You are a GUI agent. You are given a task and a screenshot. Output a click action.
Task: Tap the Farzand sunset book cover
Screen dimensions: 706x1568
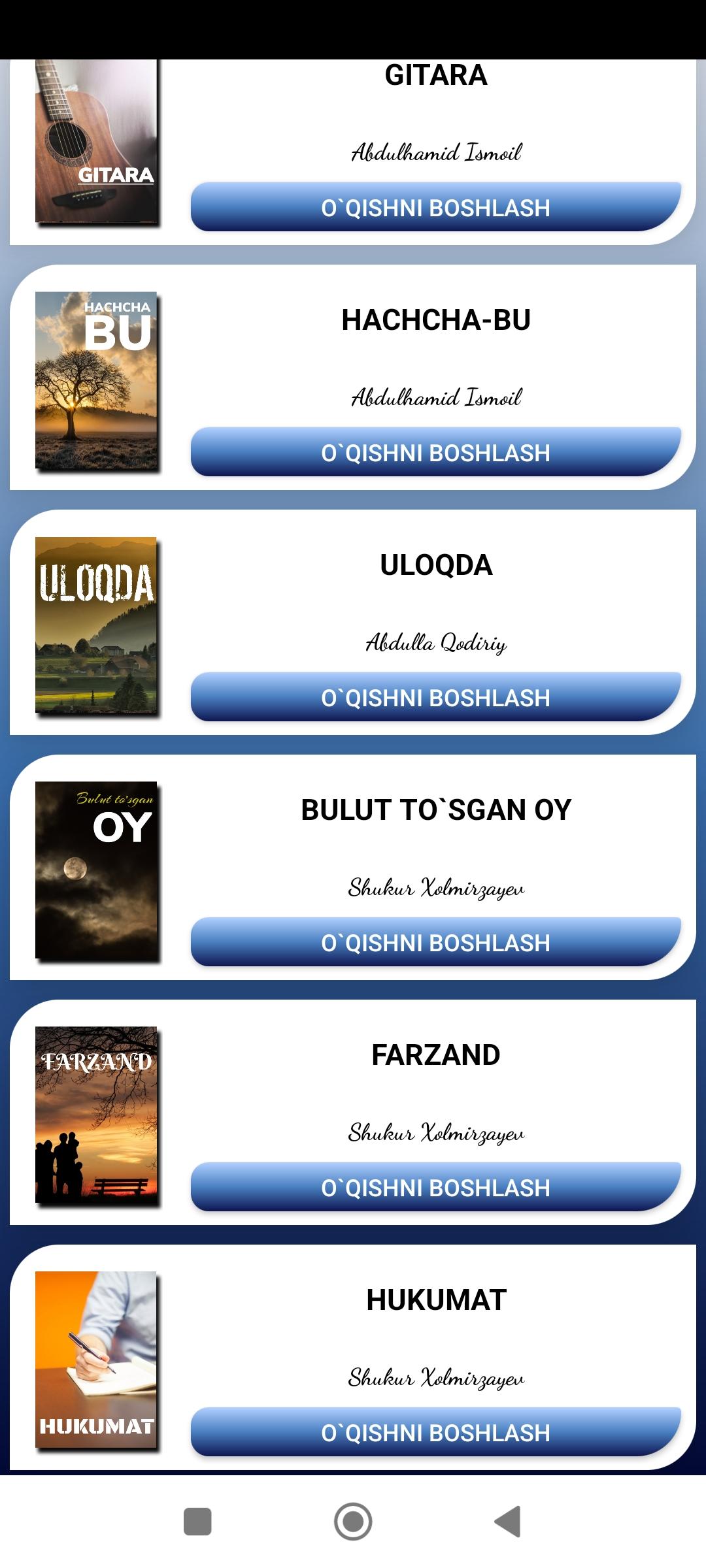96,1115
